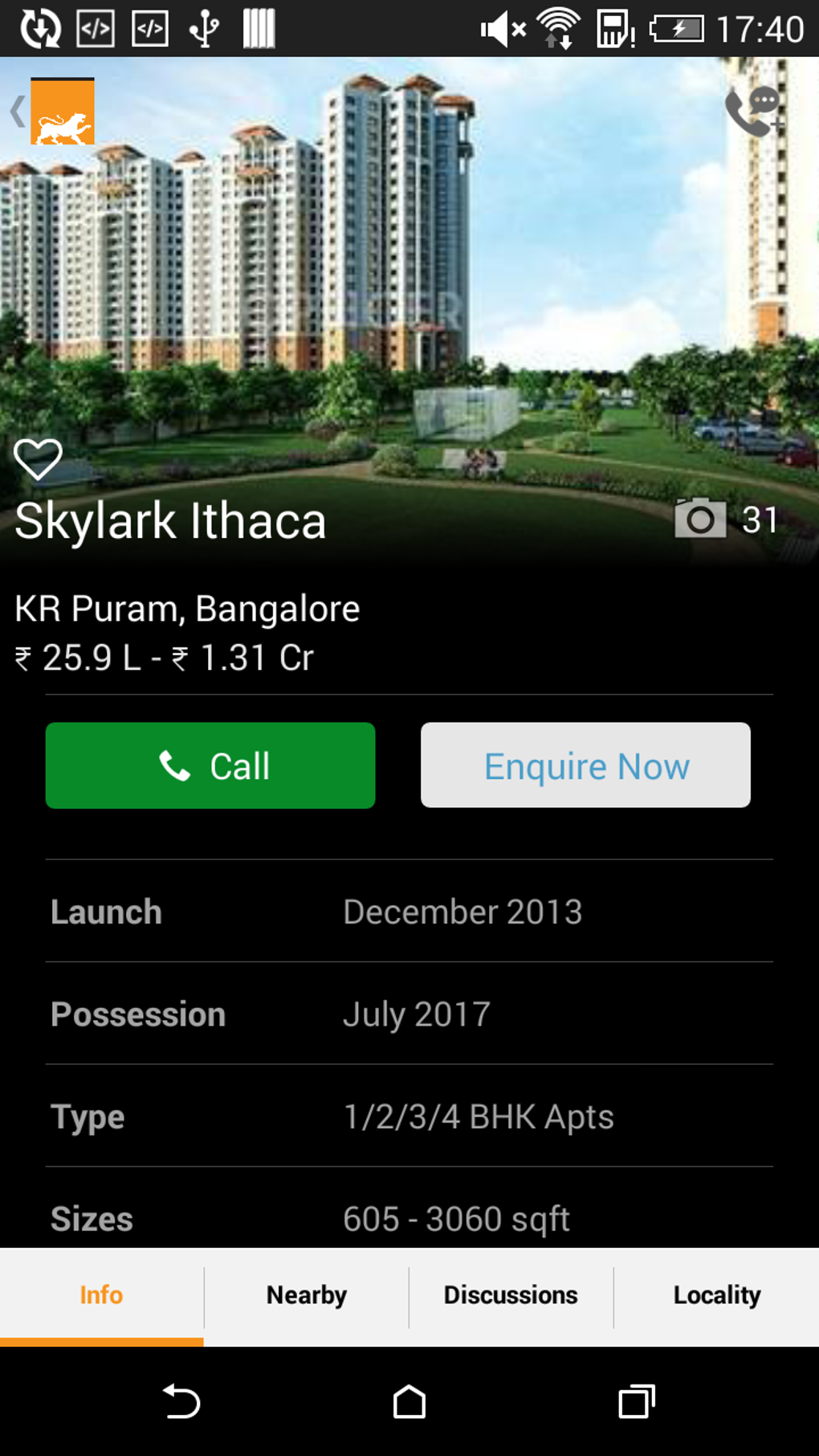Go back using the top-left arrow
Viewport: 819px width, 1456px height.
[18, 112]
